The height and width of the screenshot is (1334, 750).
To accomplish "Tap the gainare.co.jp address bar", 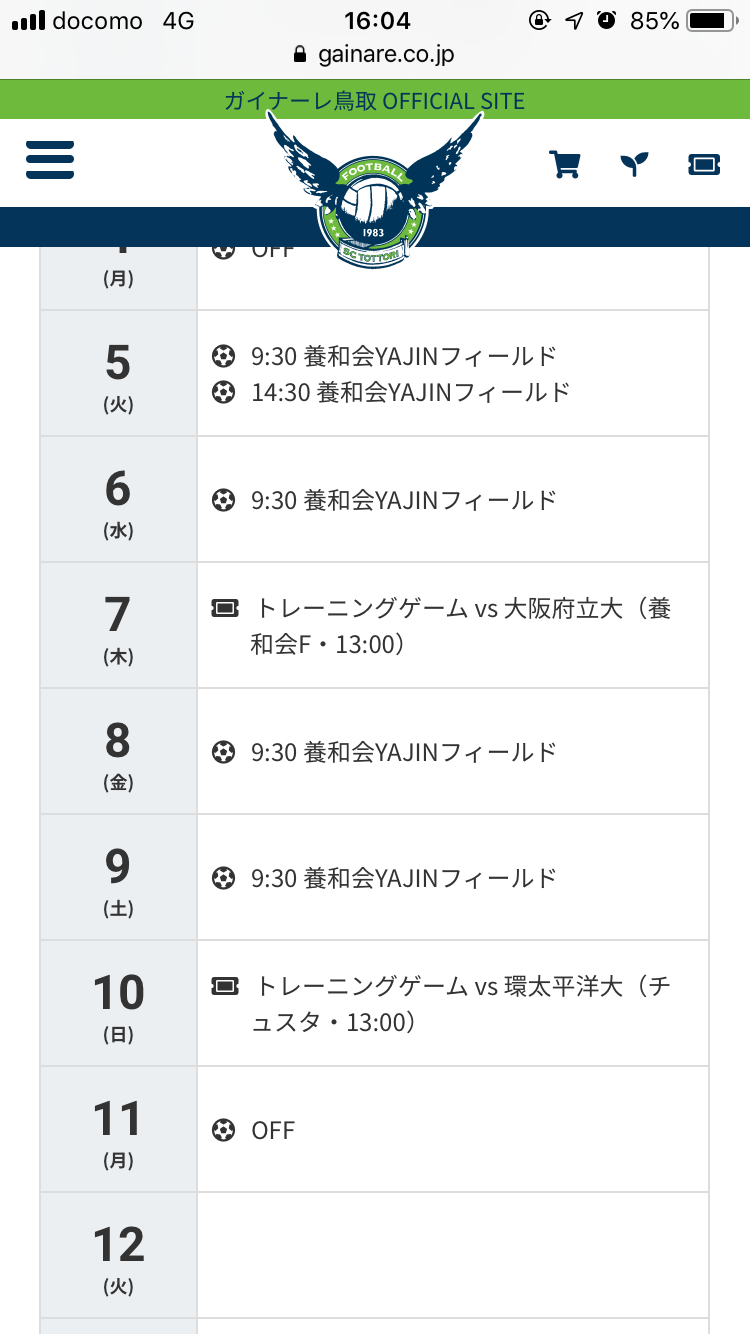I will pos(375,54).
